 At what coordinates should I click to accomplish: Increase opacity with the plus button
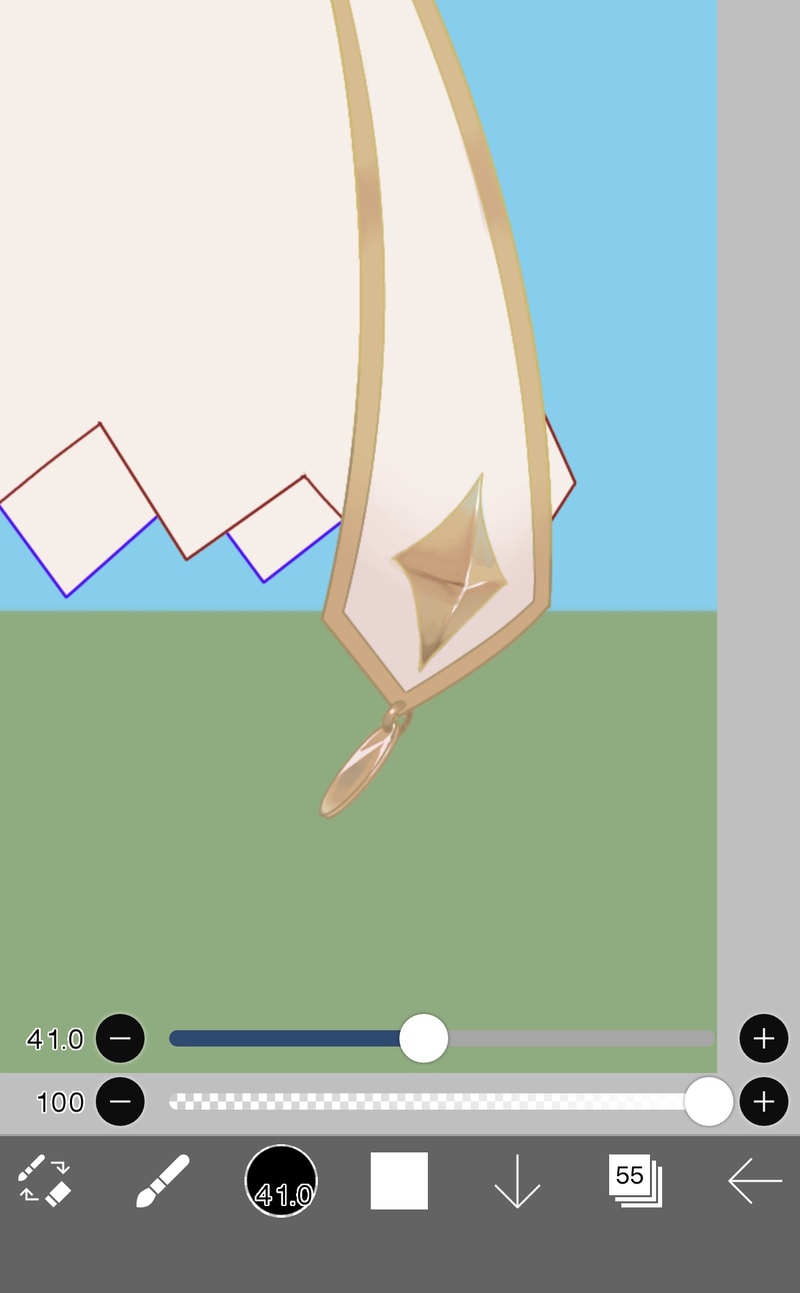(764, 1102)
